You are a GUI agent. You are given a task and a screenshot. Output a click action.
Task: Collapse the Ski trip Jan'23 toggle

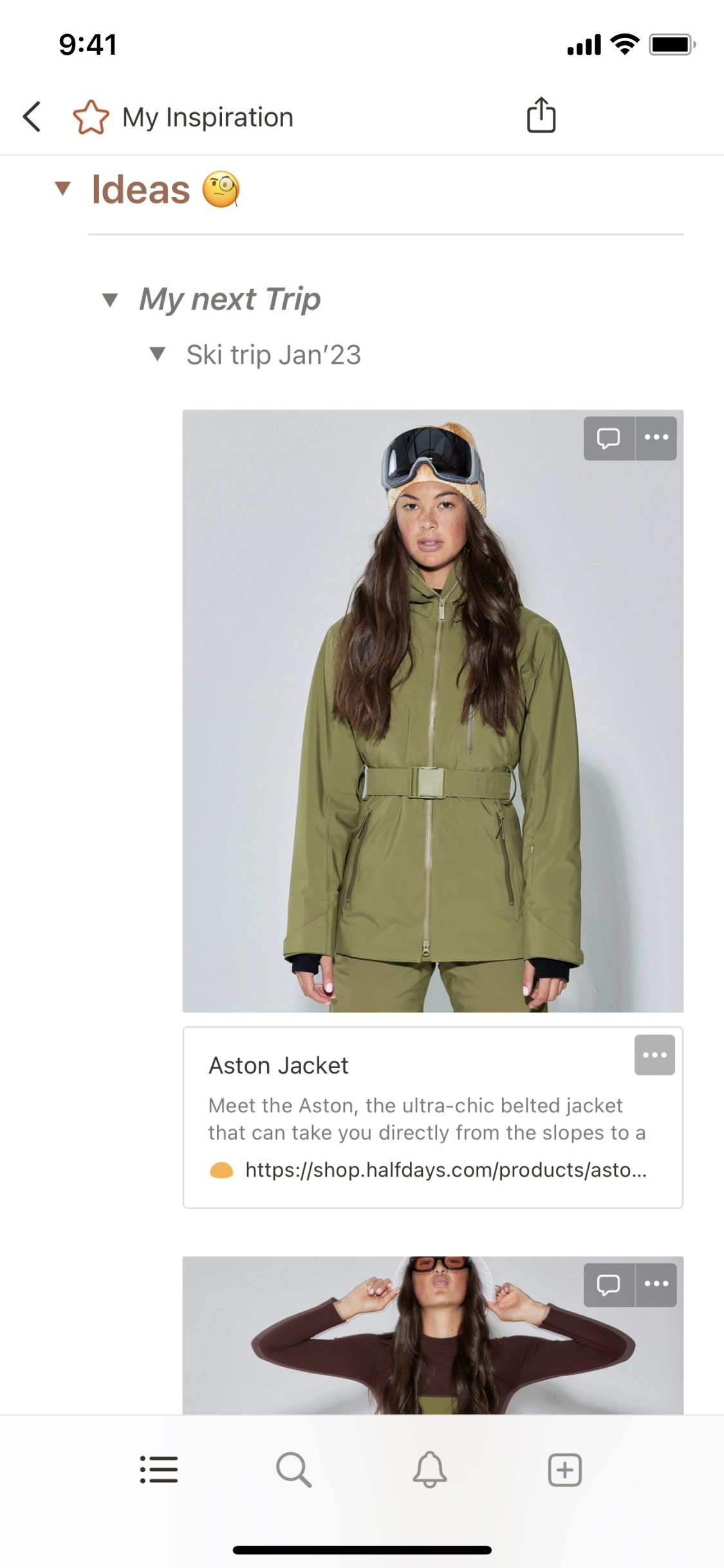coord(158,354)
